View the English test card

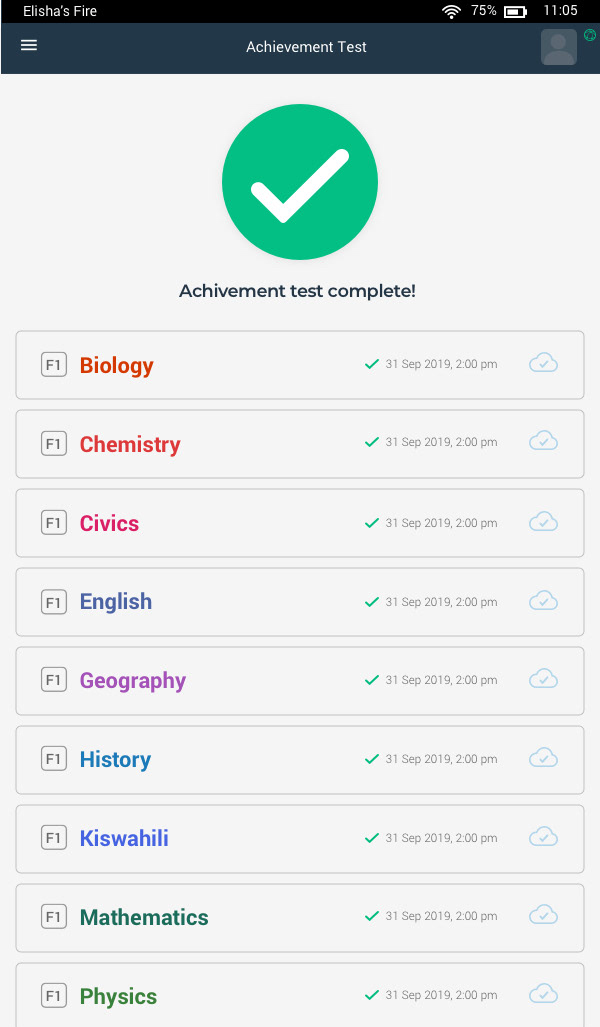click(x=300, y=602)
